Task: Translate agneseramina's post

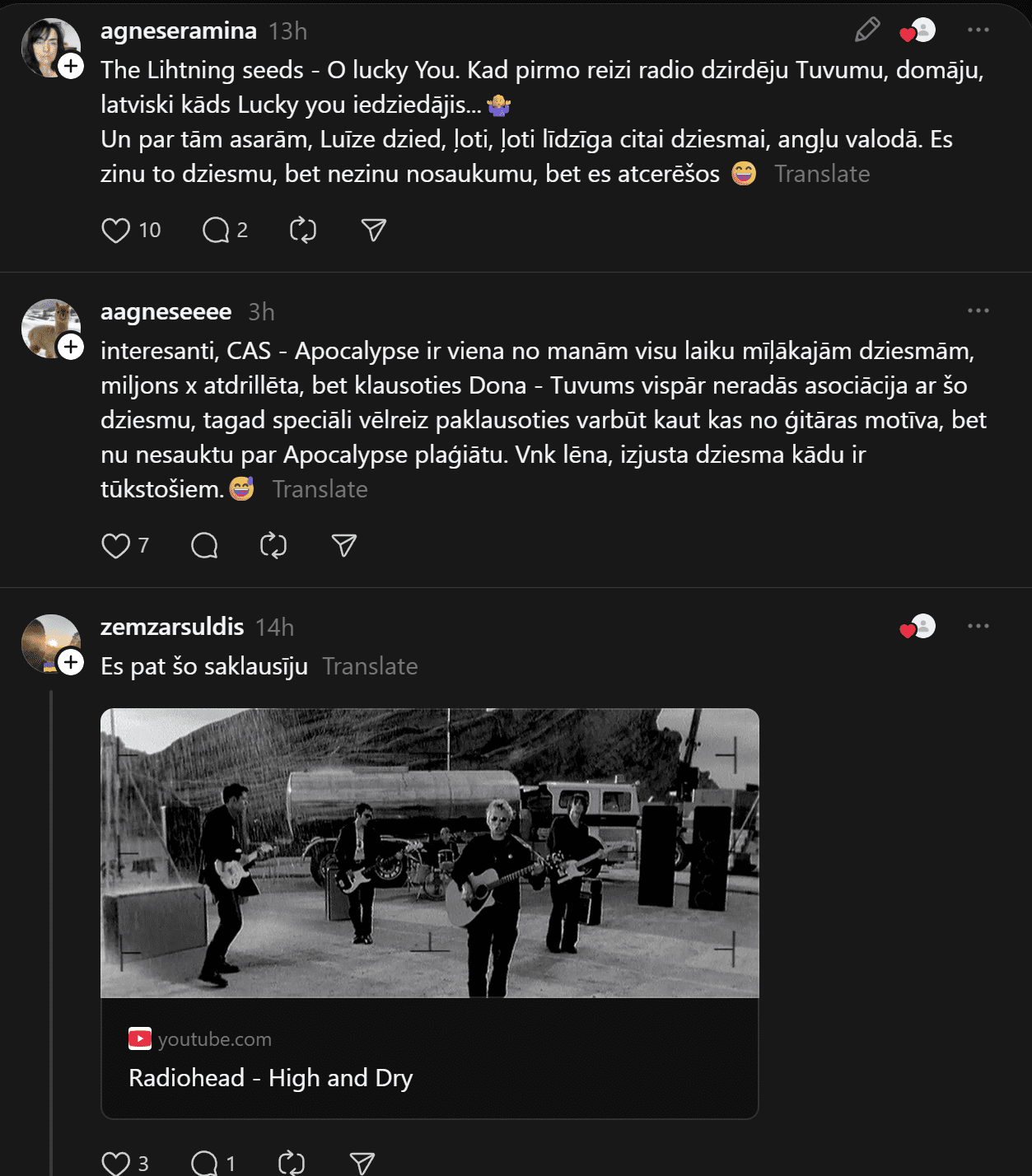Action: tap(822, 174)
